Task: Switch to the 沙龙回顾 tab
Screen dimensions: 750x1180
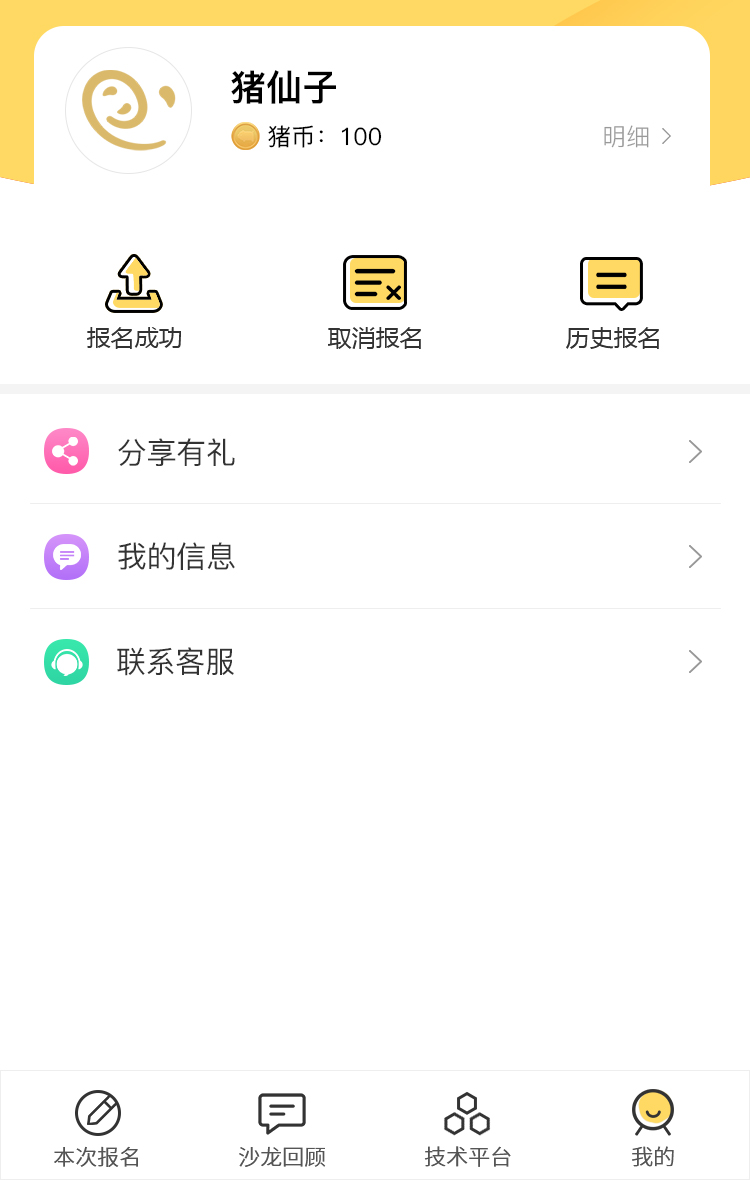Action: point(282,1128)
